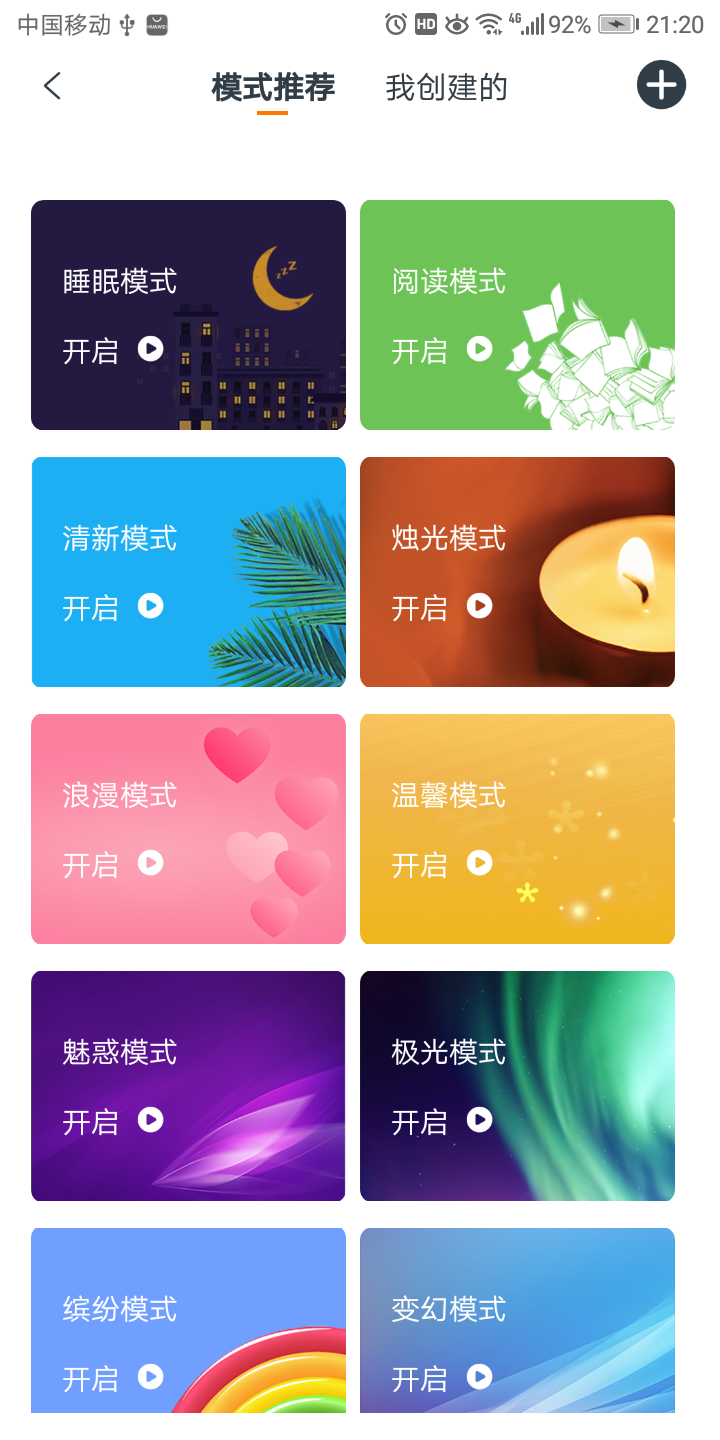720x1440 pixels.
Task: Tap the play icon on 极光模式 card
Action: 479,1120
